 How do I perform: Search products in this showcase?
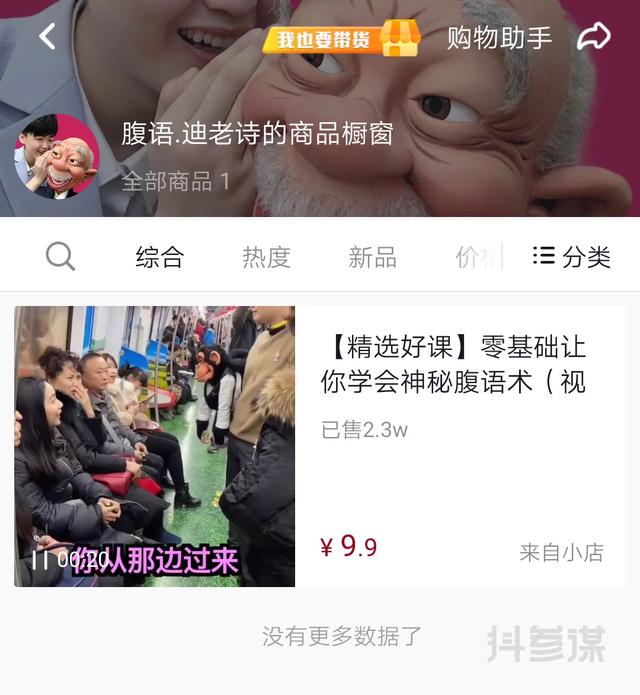click(60, 257)
